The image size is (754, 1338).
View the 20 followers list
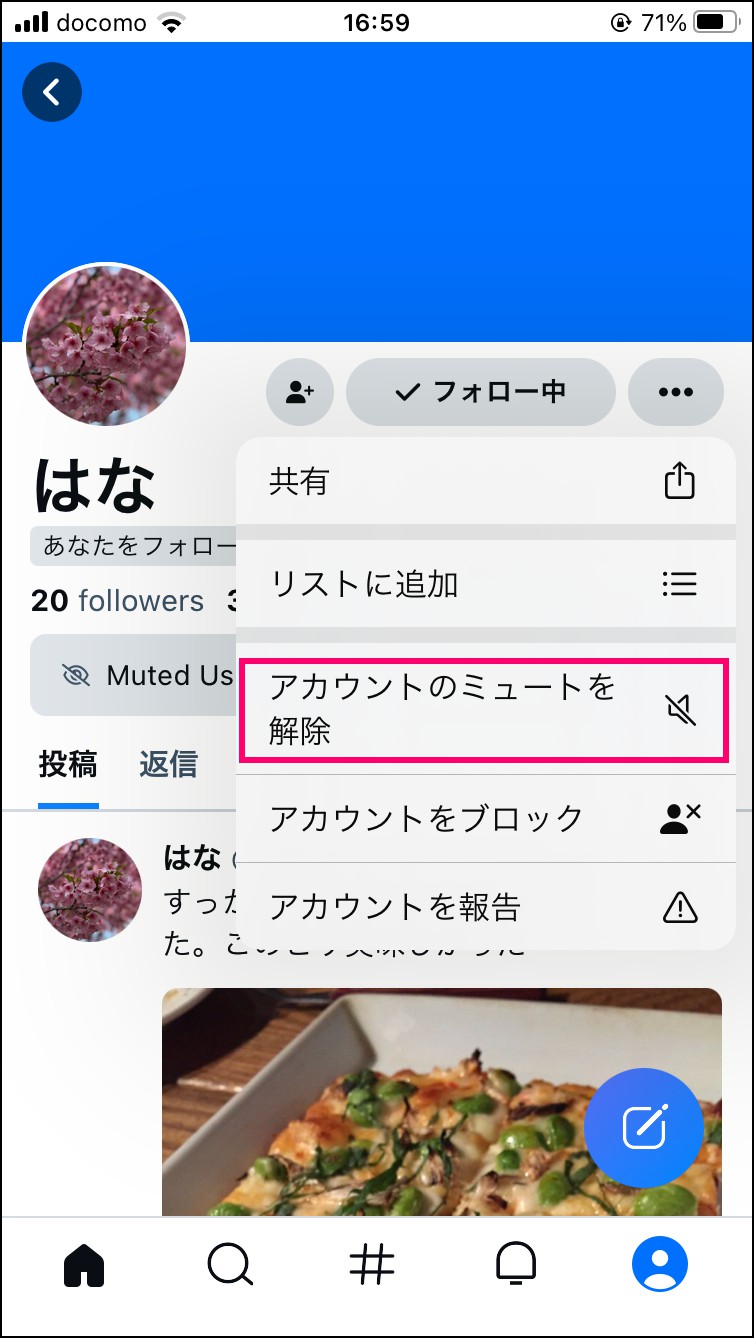[x=117, y=601]
